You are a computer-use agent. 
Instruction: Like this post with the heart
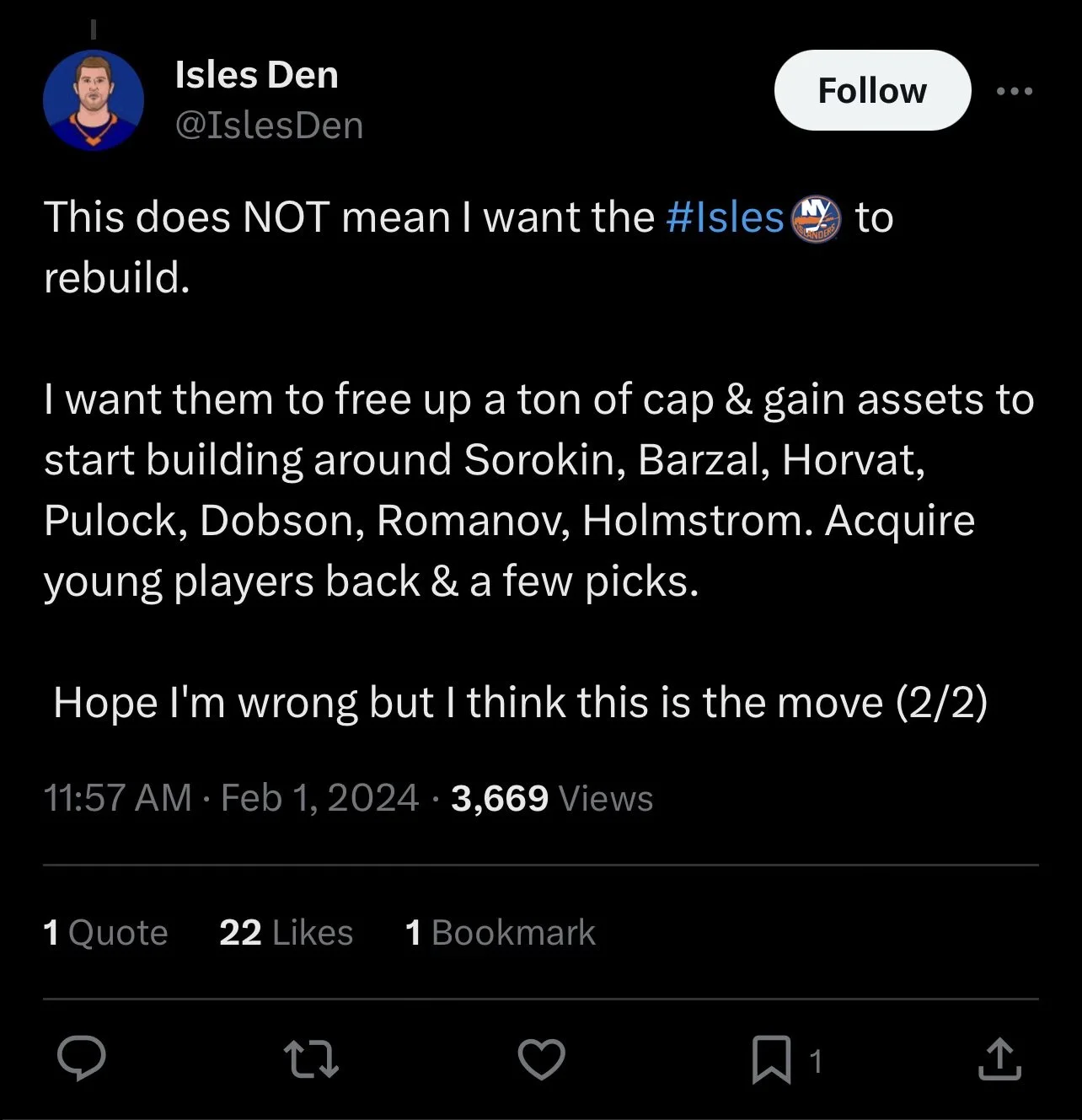point(541,1059)
